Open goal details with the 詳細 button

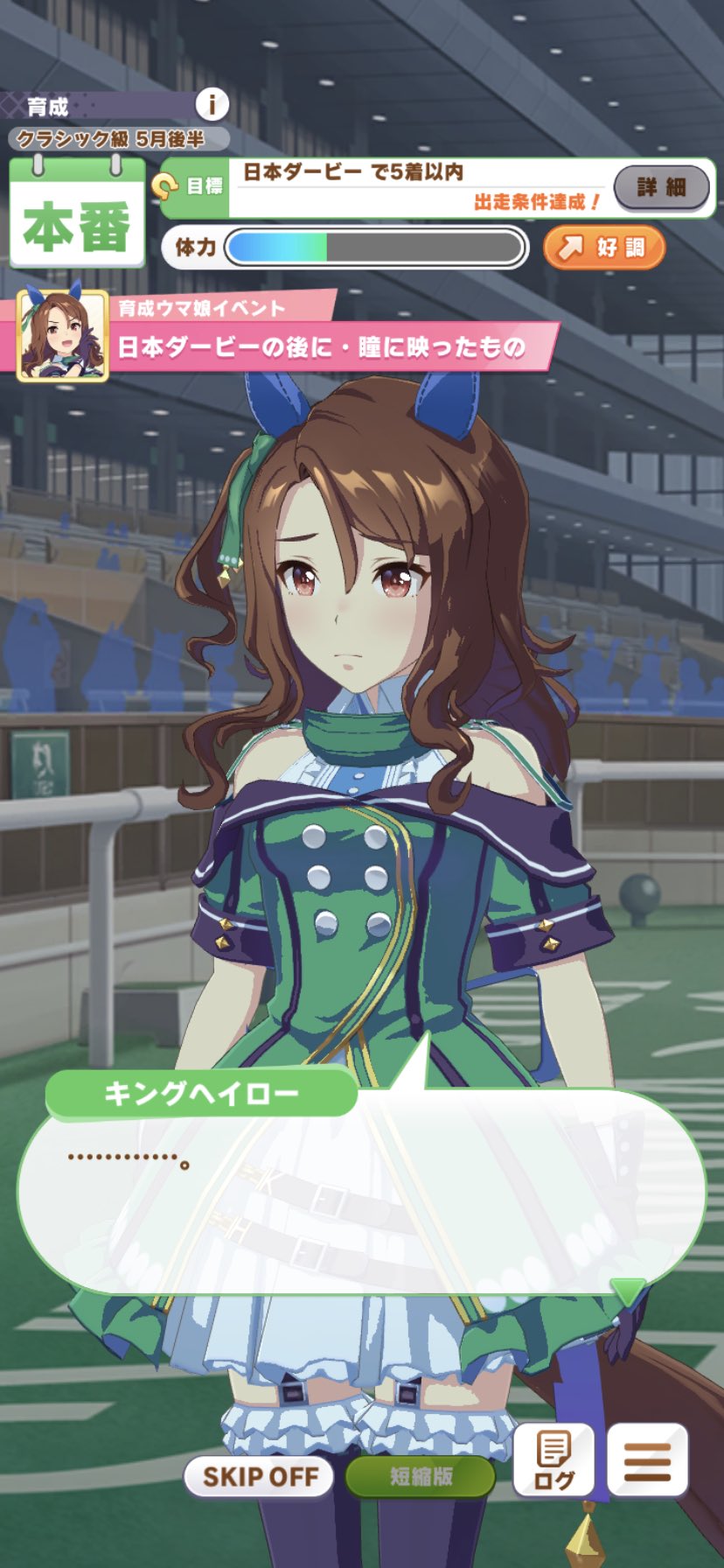[x=661, y=187]
